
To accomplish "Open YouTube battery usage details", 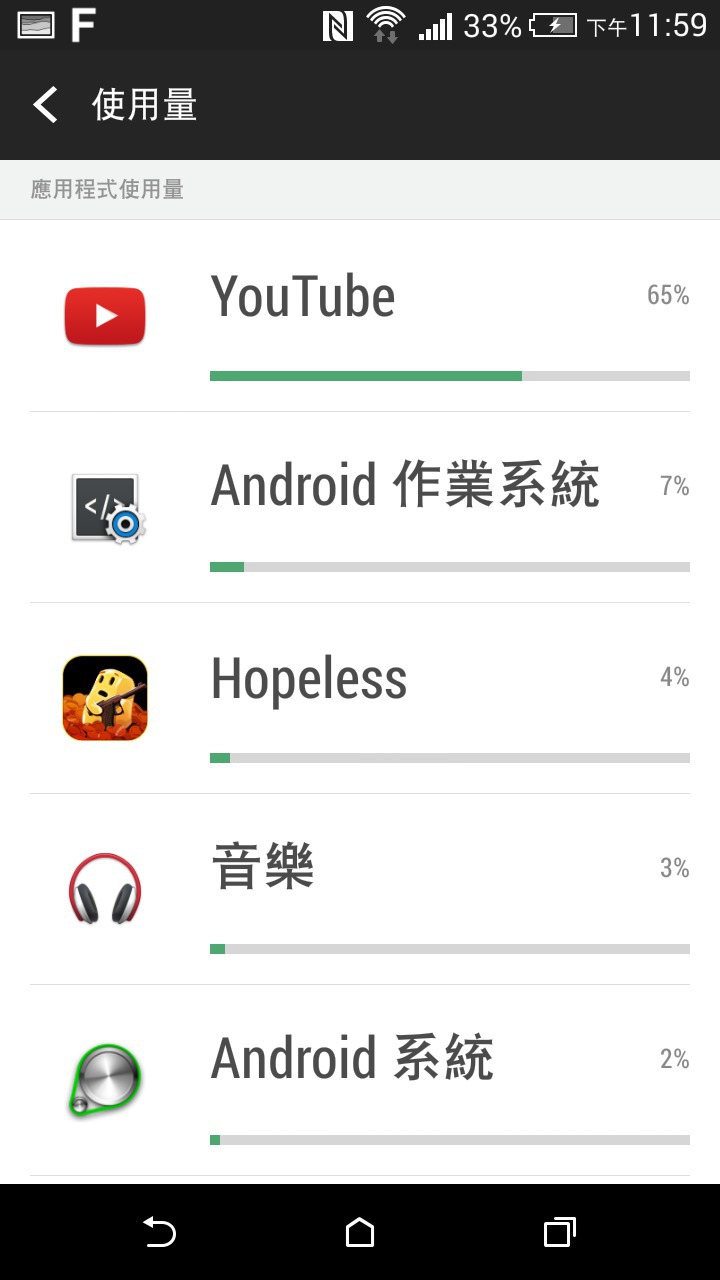I will tap(360, 316).
